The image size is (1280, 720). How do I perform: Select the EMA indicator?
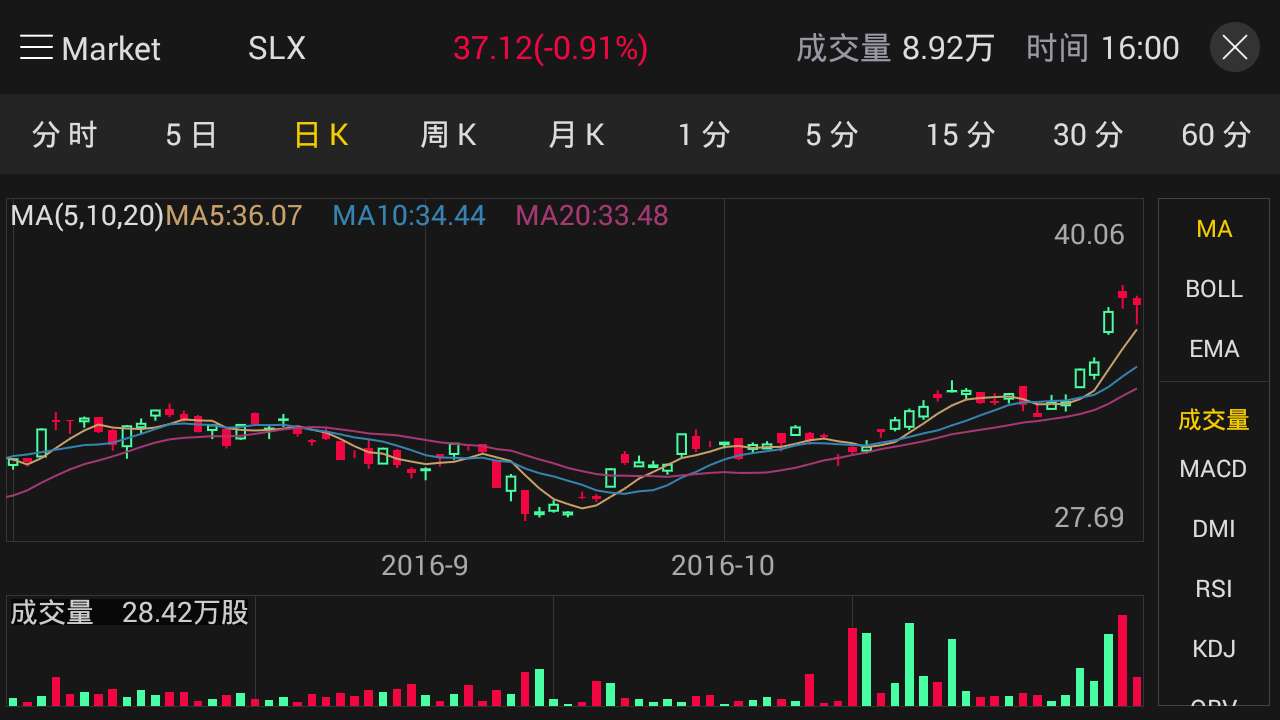pos(1214,349)
